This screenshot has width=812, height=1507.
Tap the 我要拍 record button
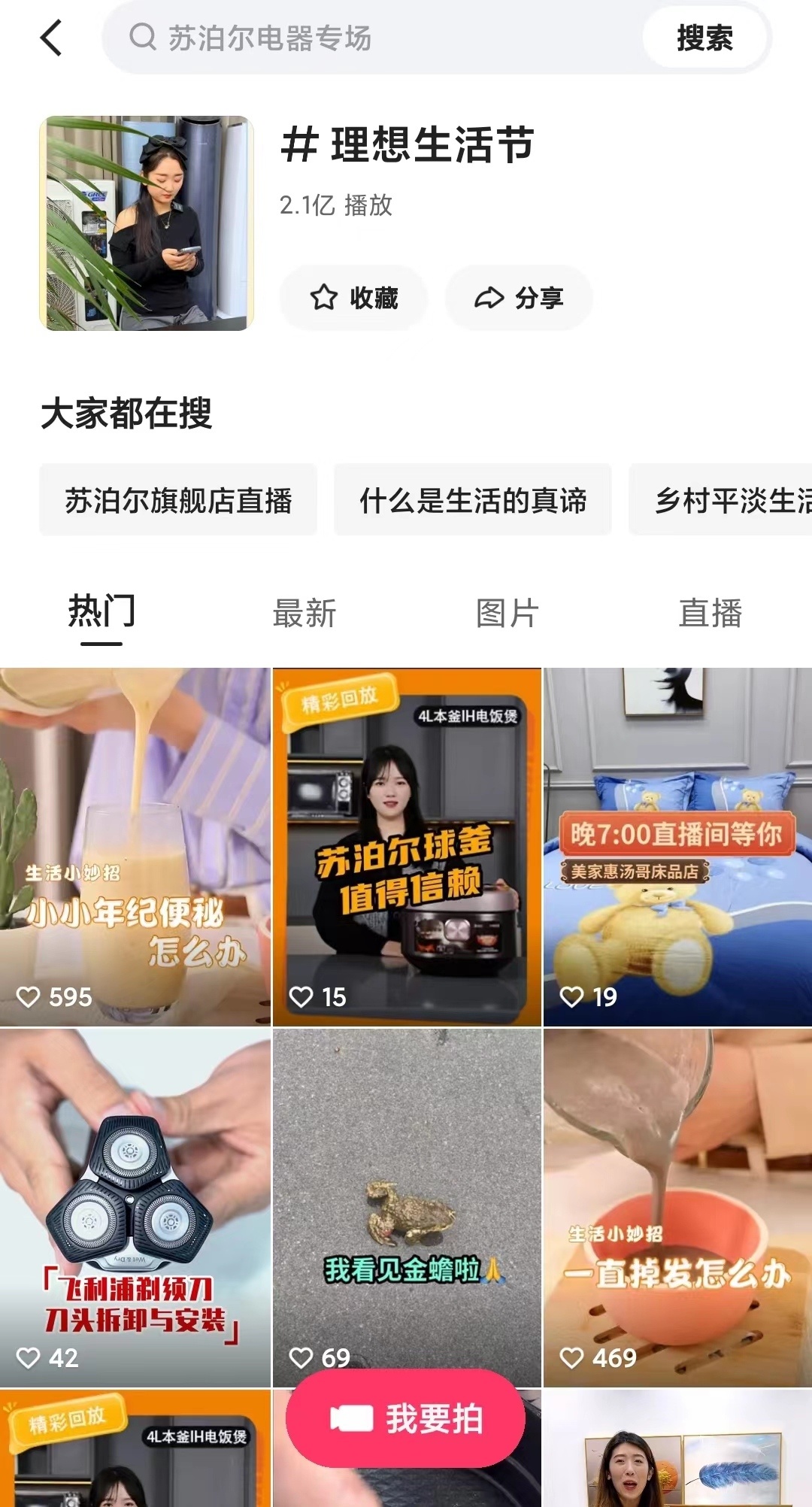pyautogui.click(x=405, y=1419)
